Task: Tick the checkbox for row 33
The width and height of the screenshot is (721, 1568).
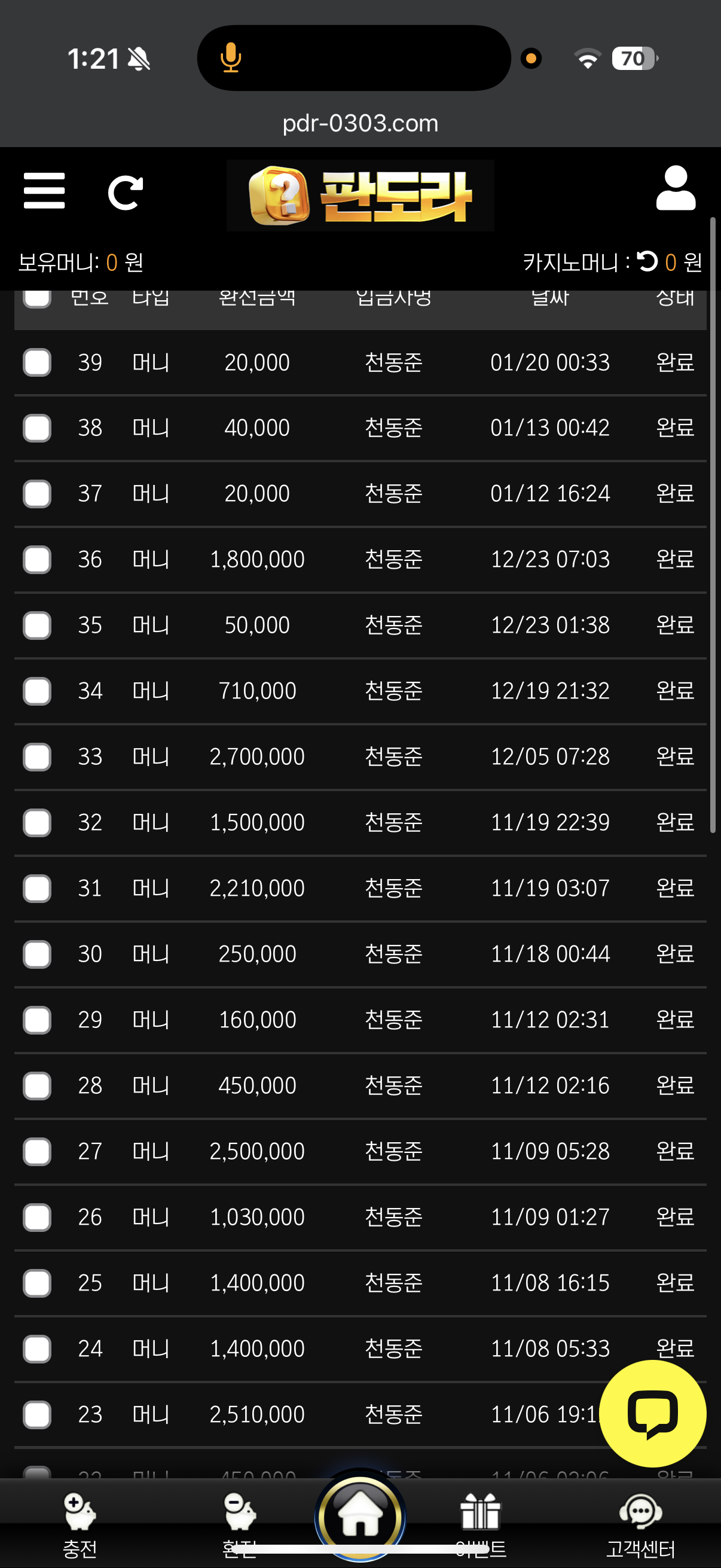Action: coord(37,757)
